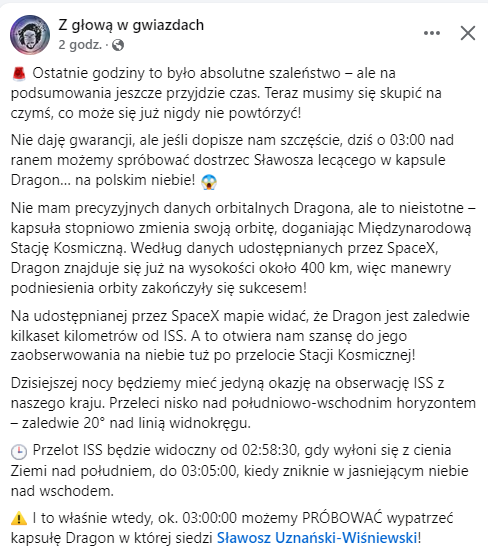Tap the public audience globe icon
The image size is (488, 558).
[x=118, y=45]
